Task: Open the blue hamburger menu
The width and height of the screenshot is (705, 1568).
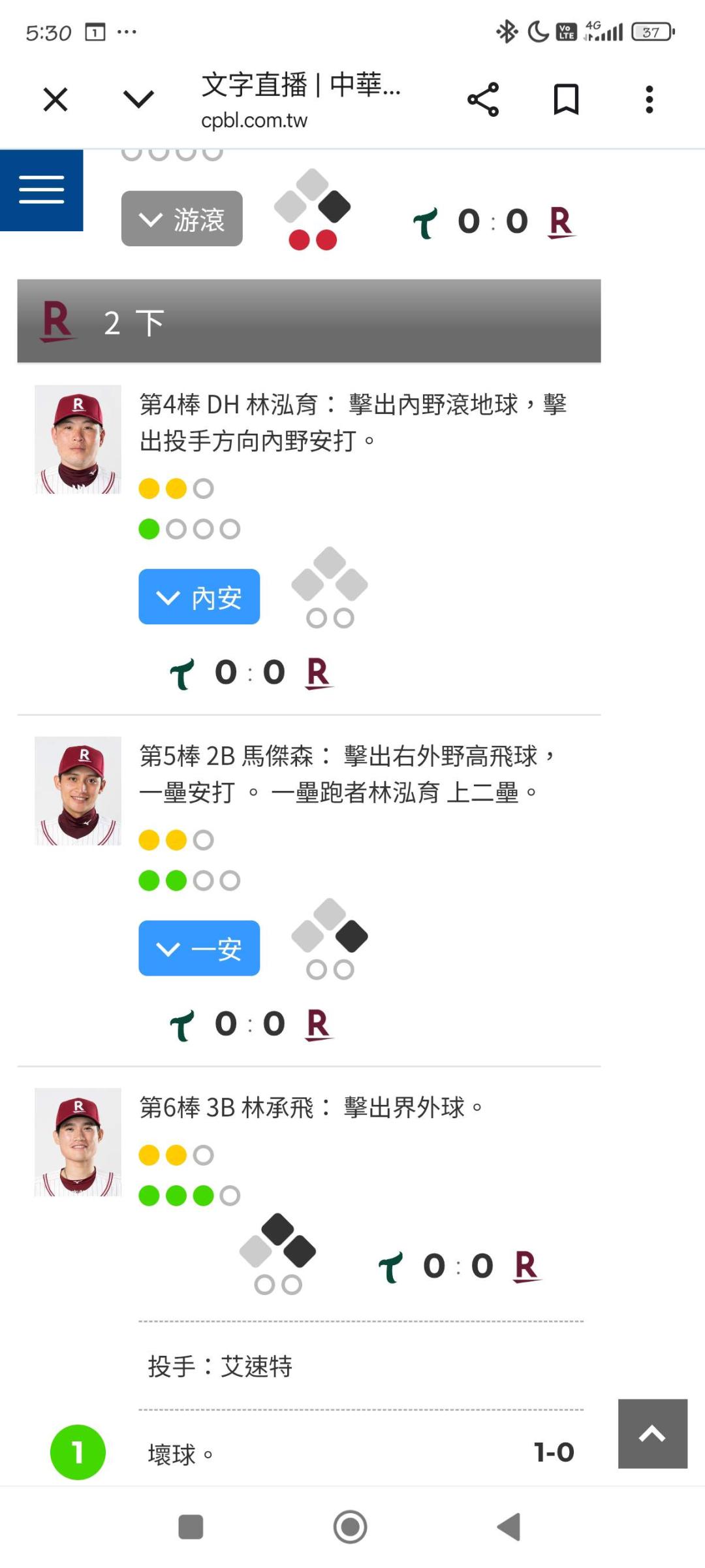Action: tap(42, 190)
